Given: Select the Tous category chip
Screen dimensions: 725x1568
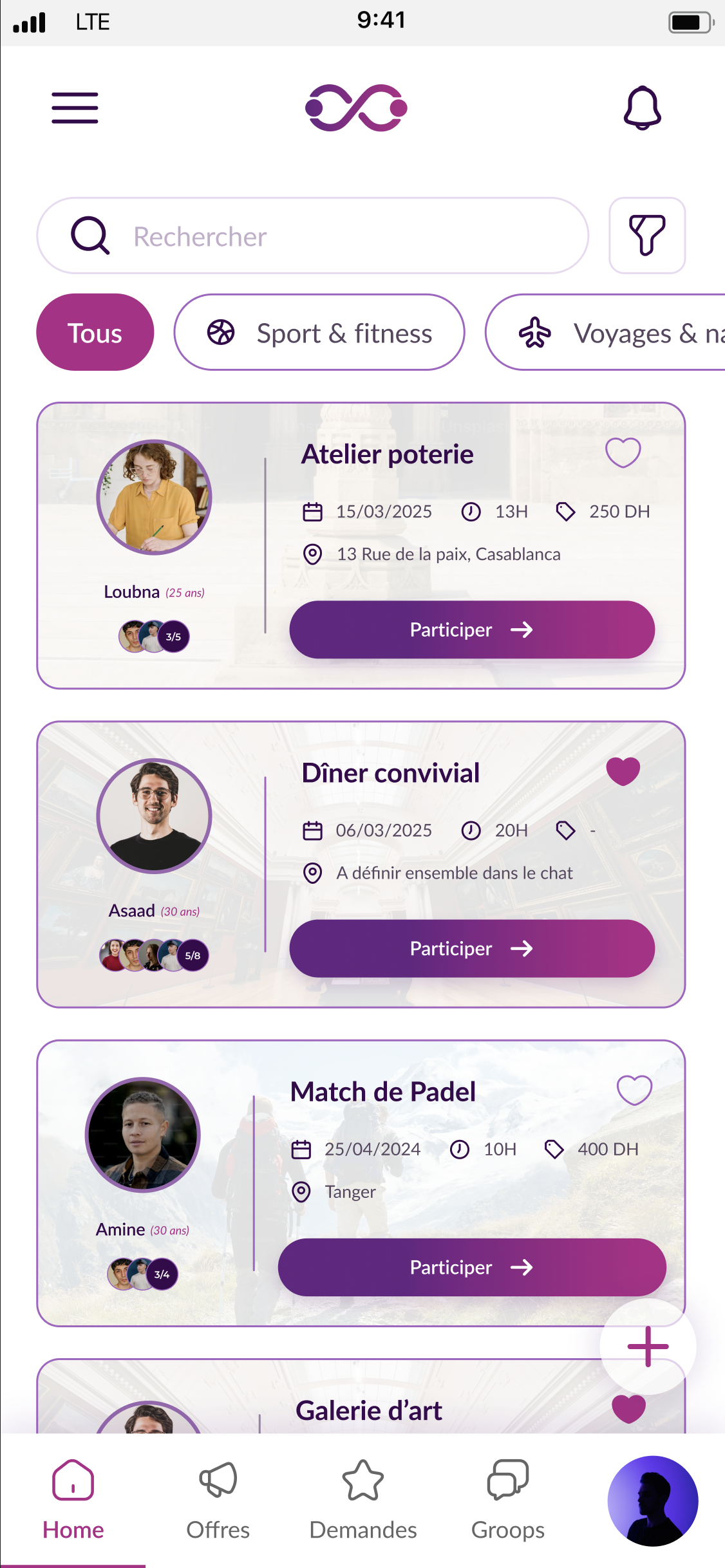Looking at the screenshot, I should pyautogui.click(x=95, y=333).
